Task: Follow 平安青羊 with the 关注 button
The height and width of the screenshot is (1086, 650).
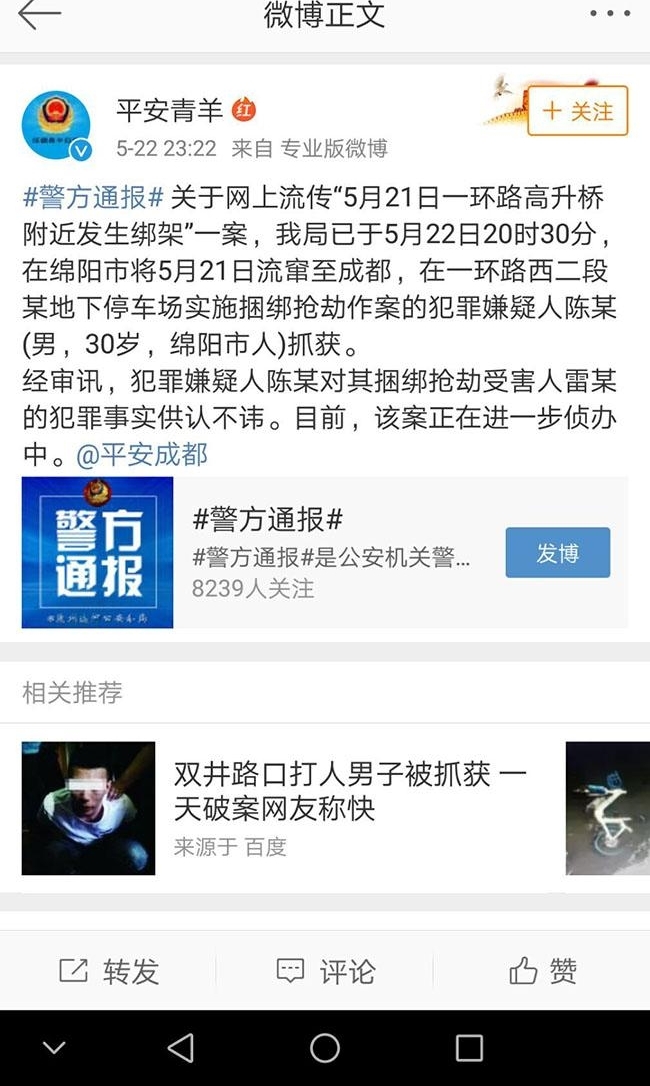Action: point(577,111)
